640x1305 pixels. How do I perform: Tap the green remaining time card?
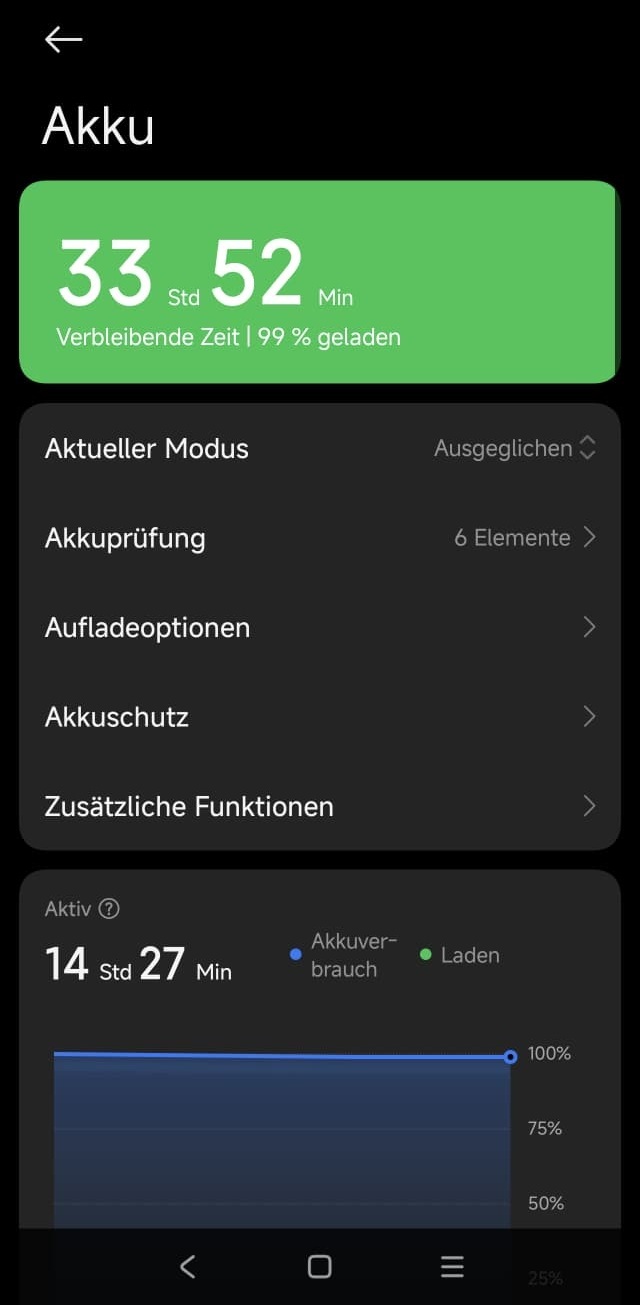click(x=318, y=282)
